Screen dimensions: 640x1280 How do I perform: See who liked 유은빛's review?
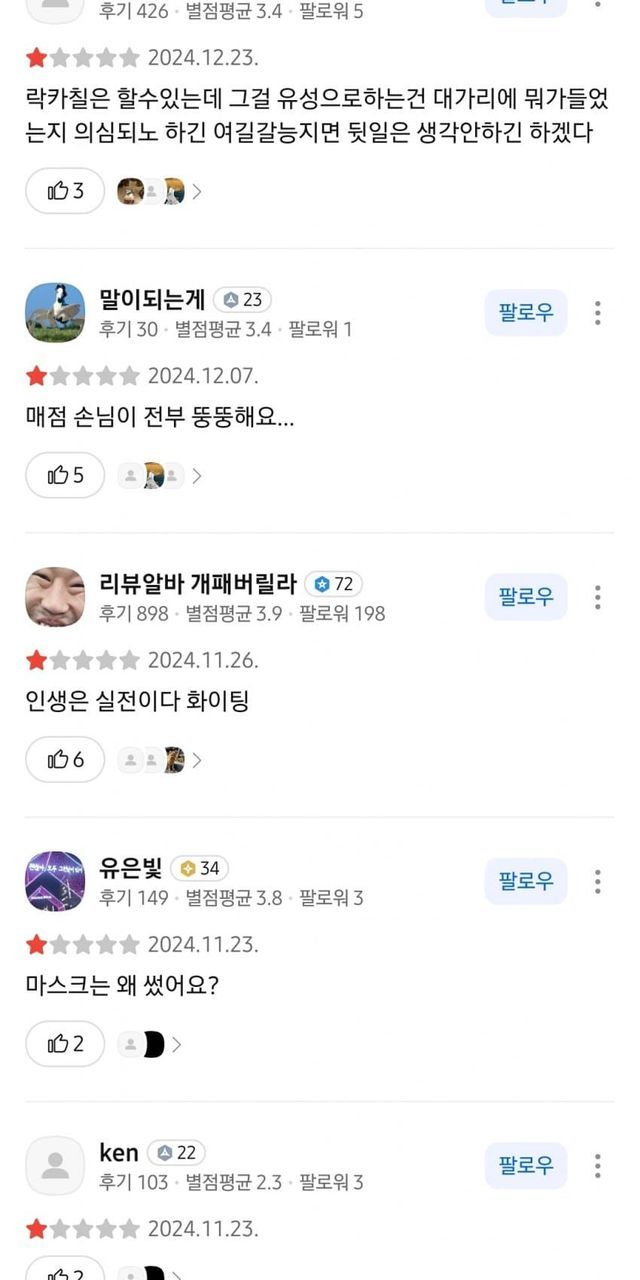tap(150, 1044)
